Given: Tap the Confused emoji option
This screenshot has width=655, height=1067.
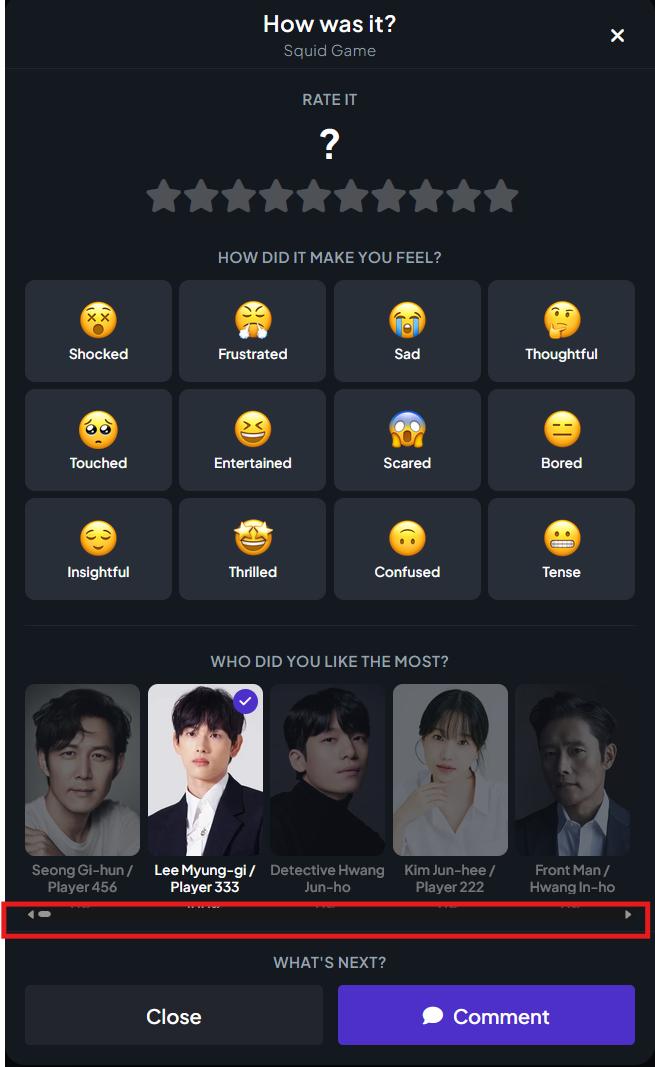Looking at the screenshot, I should tap(407, 549).
